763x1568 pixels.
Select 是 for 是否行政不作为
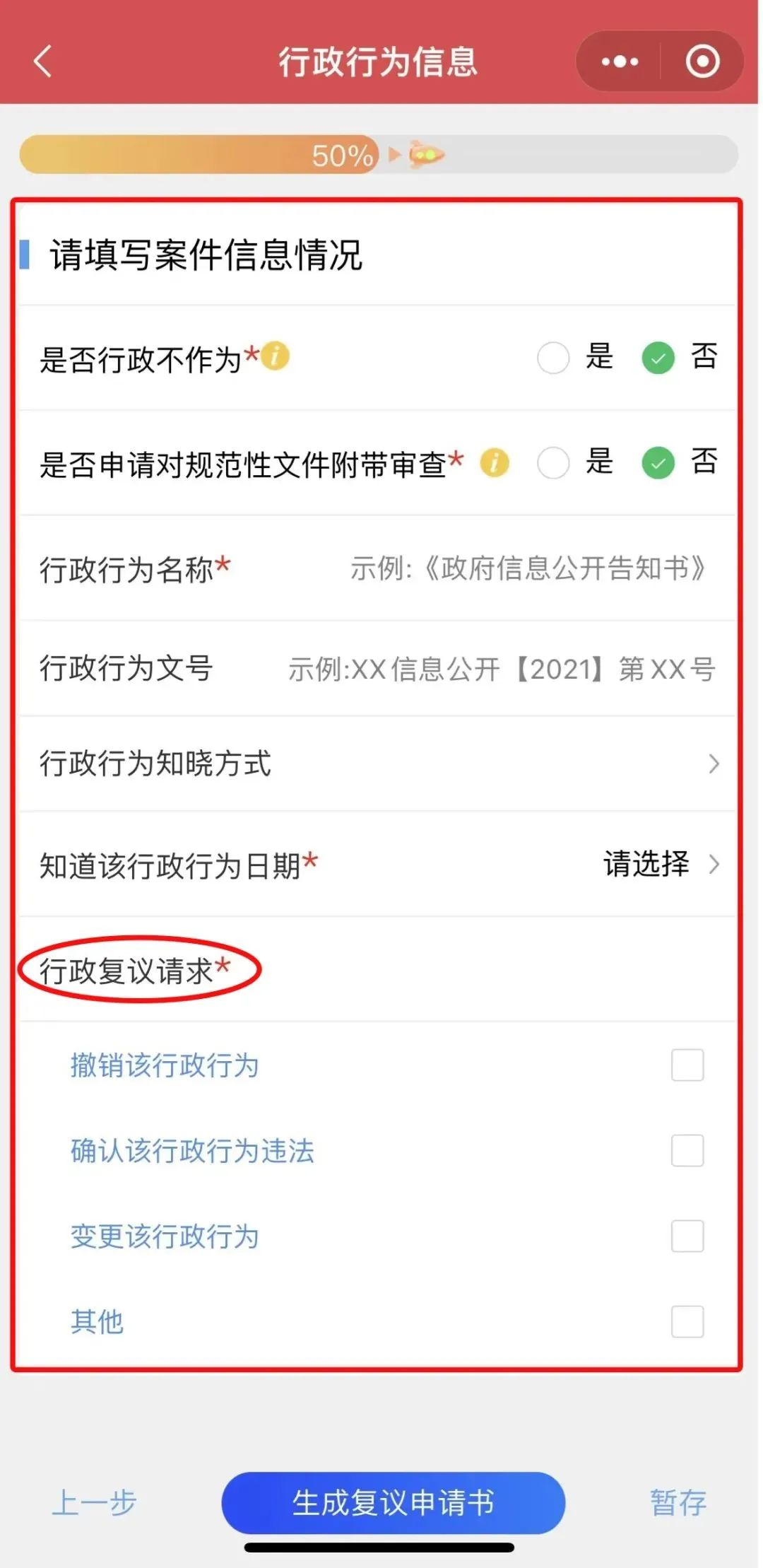coord(553,358)
